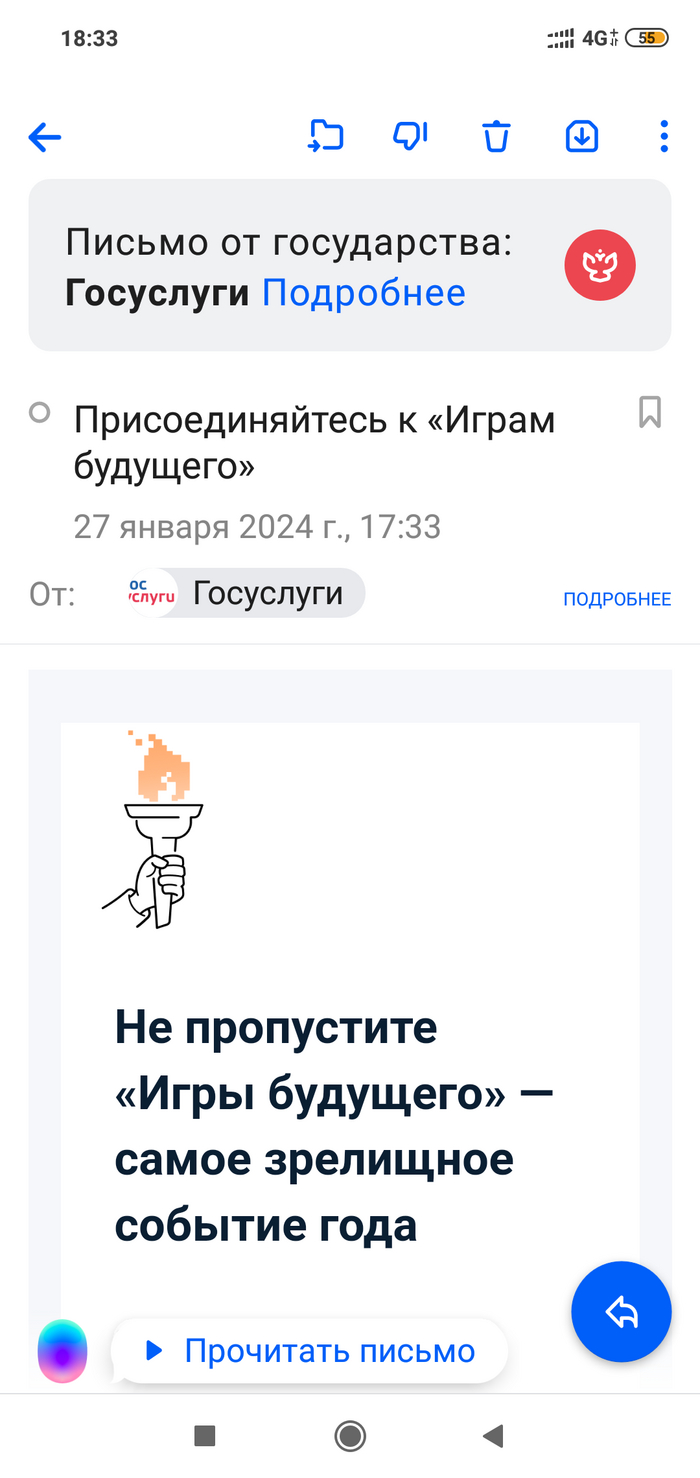
Task: Move this email to a folder
Action: [x=325, y=136]
